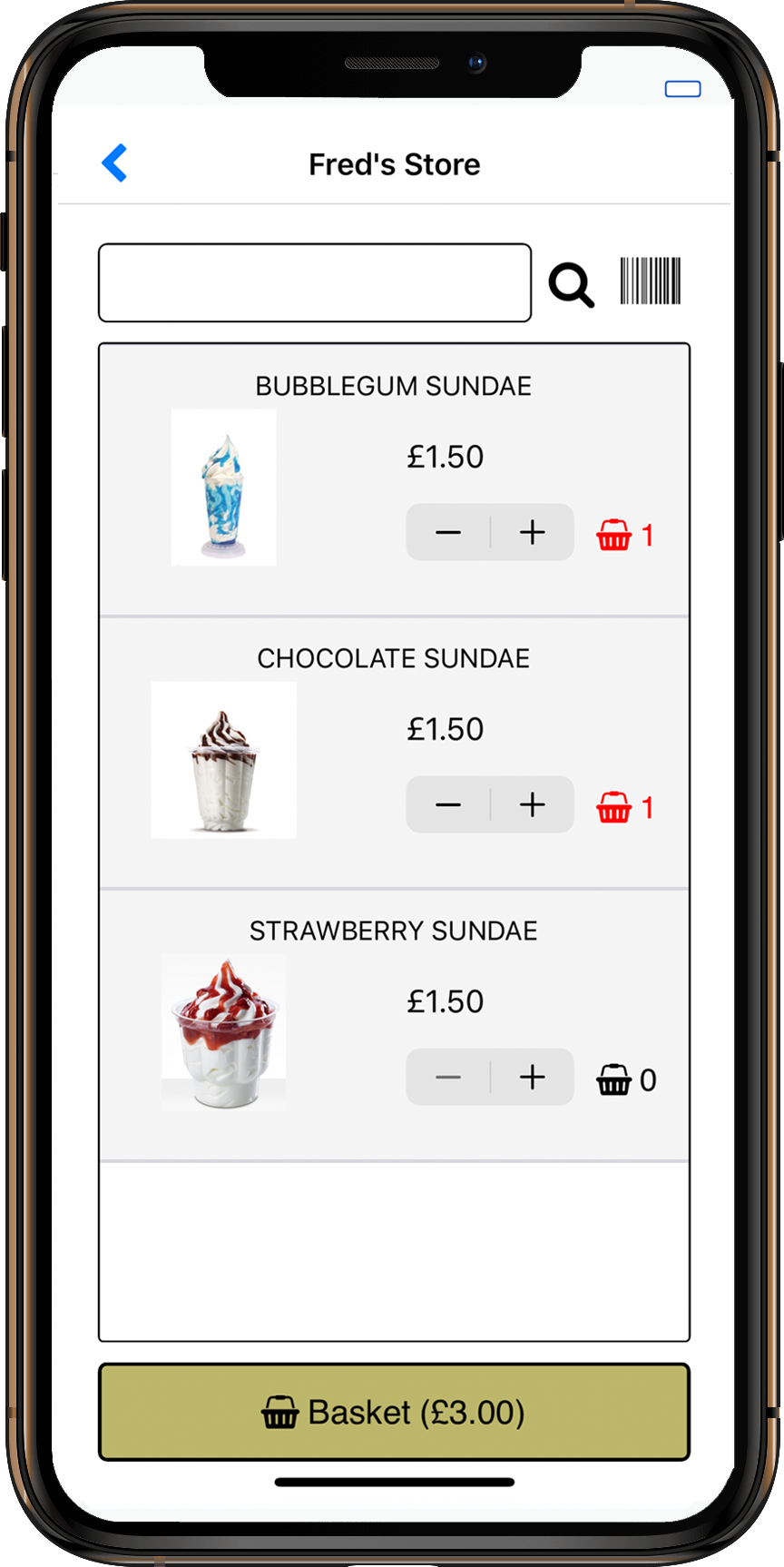View the Bubblegum Sundae product image
Screen dimensions: 784x1567
tap(223, 488)
